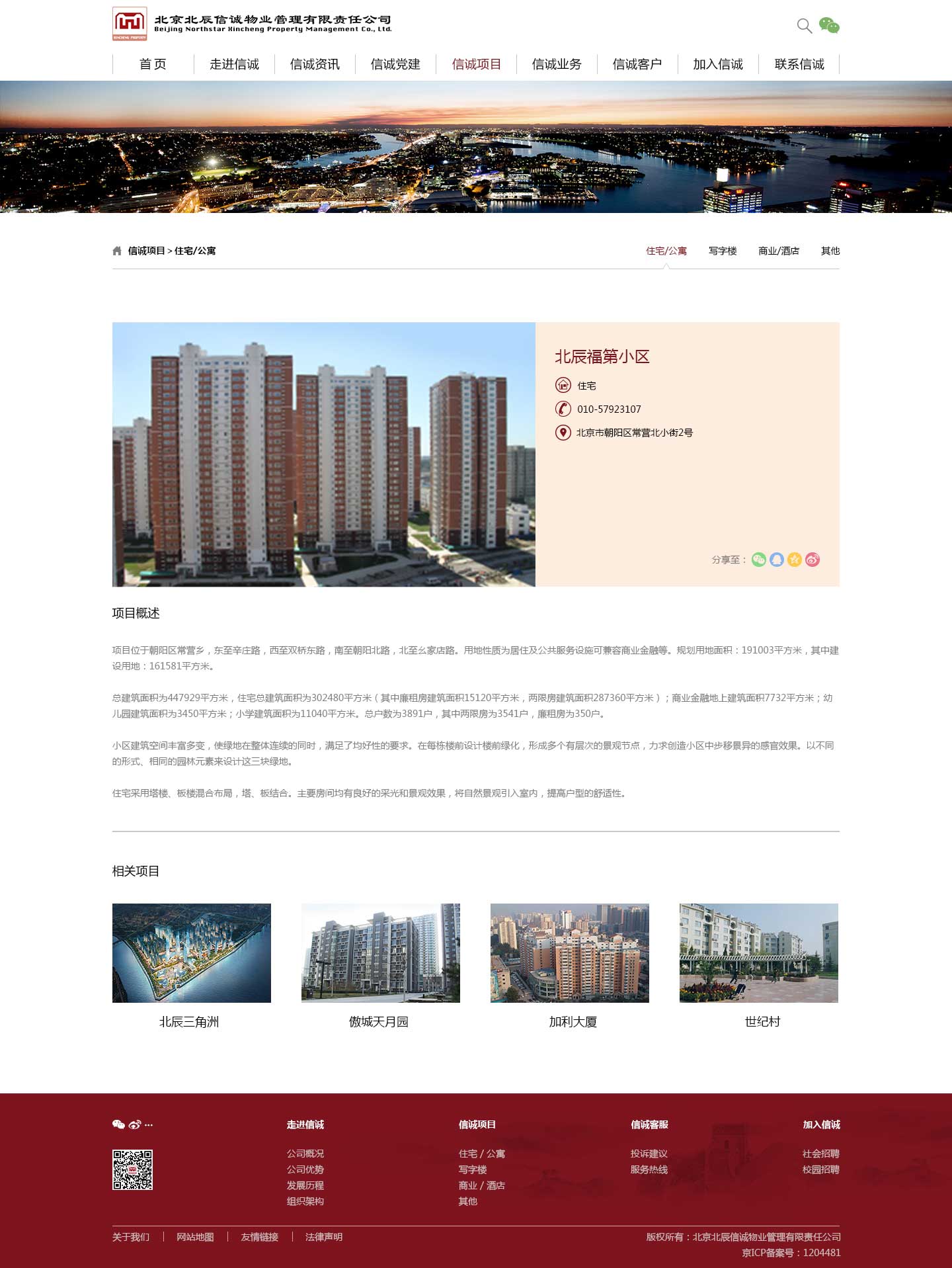Open 社会招聘 footer link
This screenshot has width=952, height=1268.
click(x=820, y=1154)
